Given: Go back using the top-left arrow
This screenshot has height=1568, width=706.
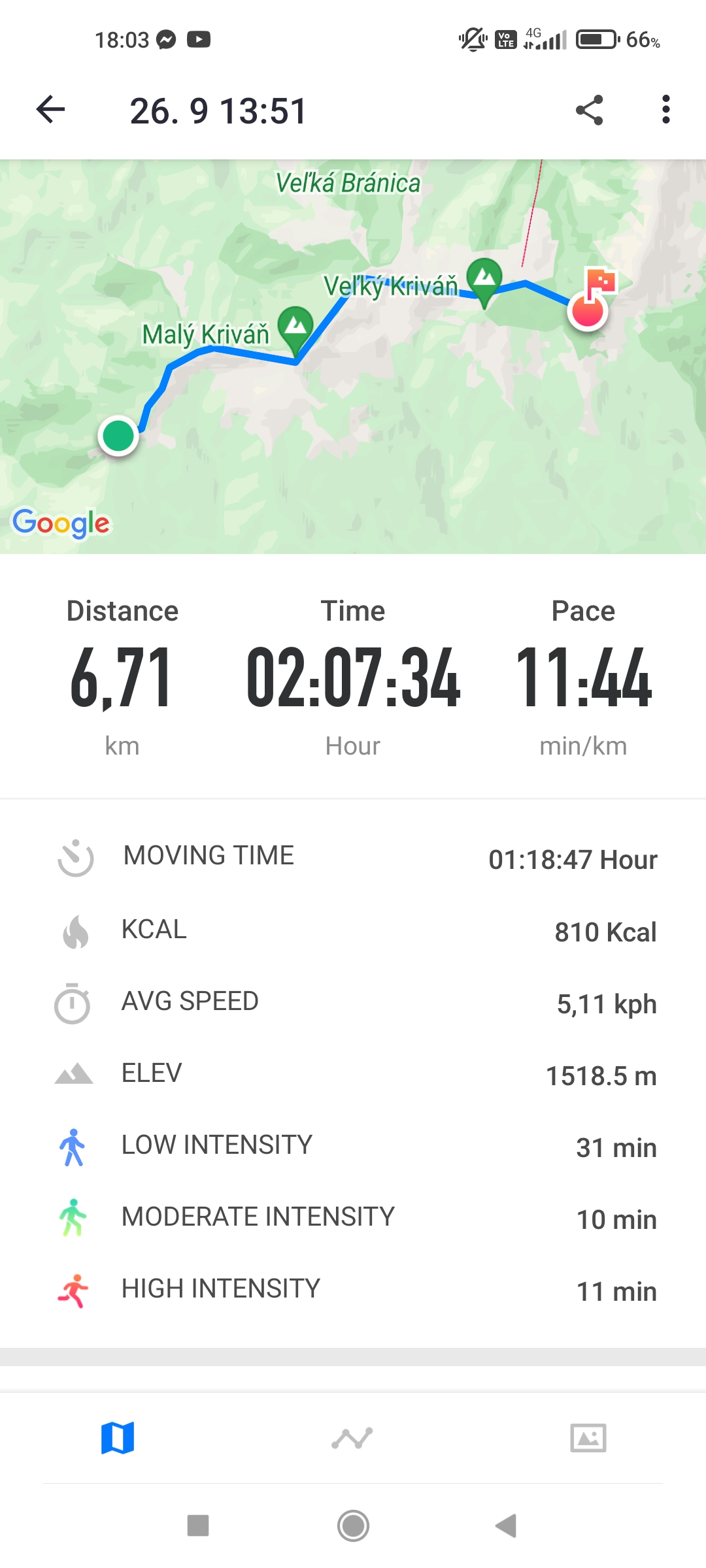Looking at the screenshot, I should [x=50, y=109].
